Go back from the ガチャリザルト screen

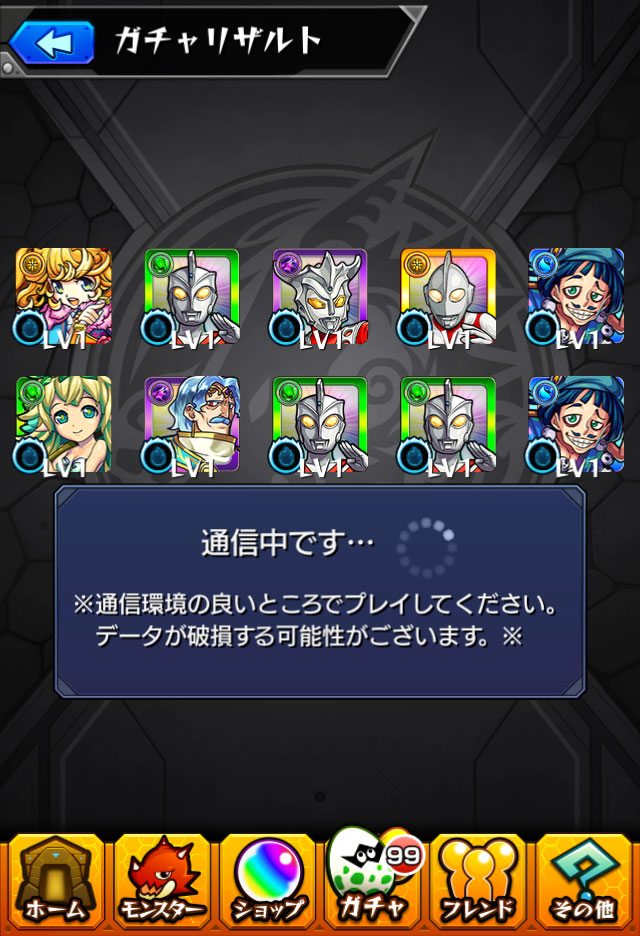[x=50, y=42]
